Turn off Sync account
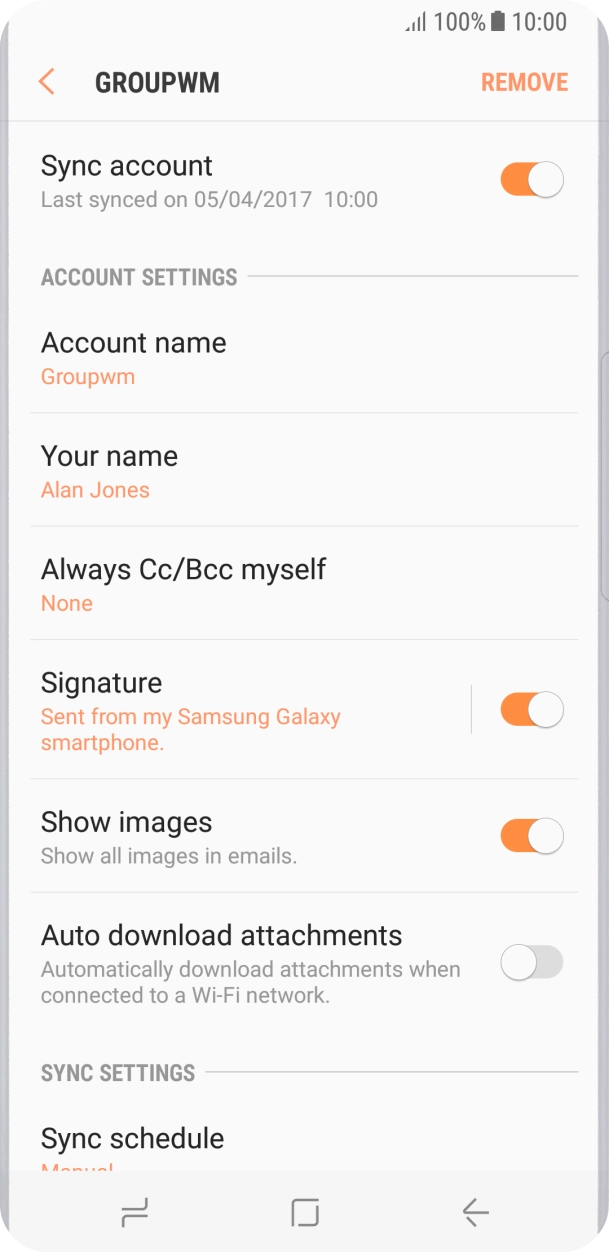This screenshot has height=1252, width=609. pos(531,180)
